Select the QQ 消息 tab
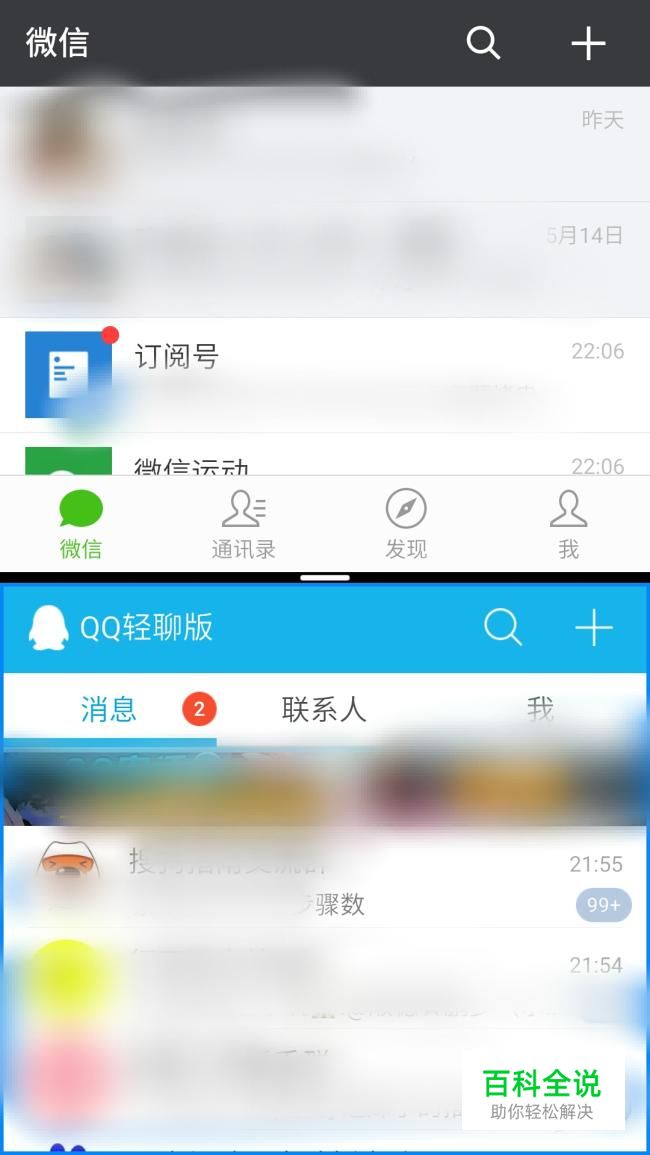This screenshot has width=650, height=1155. pos(108,710)
